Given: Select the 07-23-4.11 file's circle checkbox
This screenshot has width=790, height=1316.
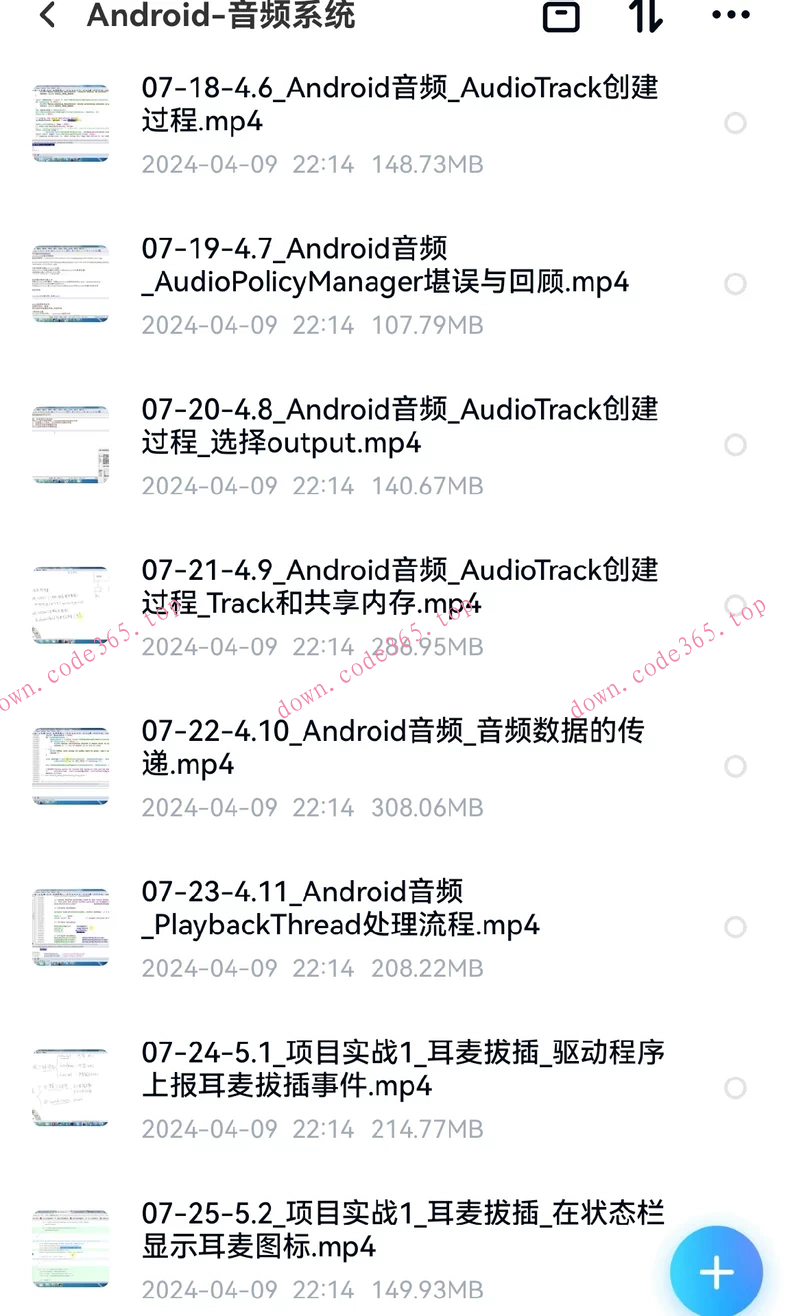Looking at the screenshot, I should 735,927.
